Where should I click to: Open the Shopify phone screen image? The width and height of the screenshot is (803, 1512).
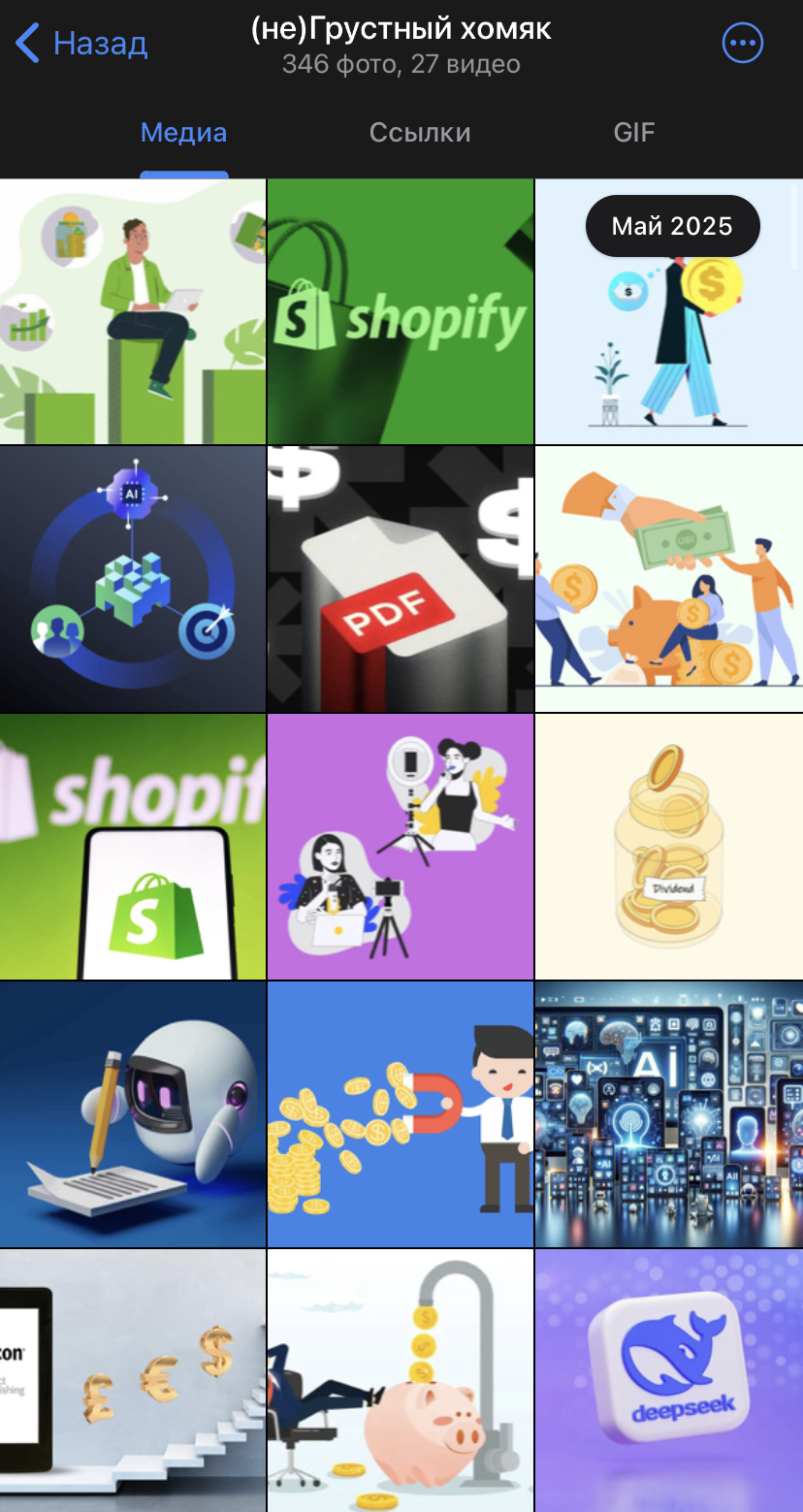coord(133,847)
